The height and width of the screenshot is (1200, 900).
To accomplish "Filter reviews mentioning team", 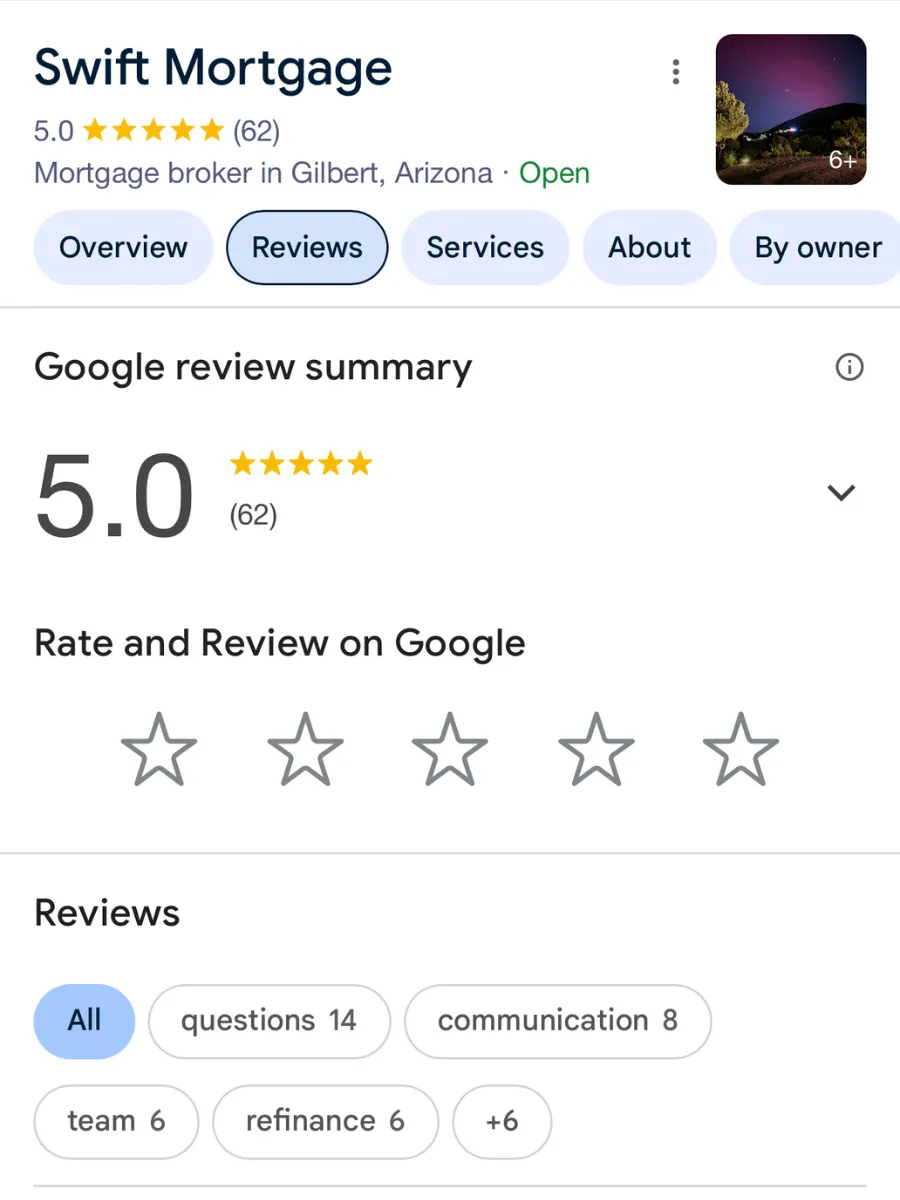I will 116,1121.
